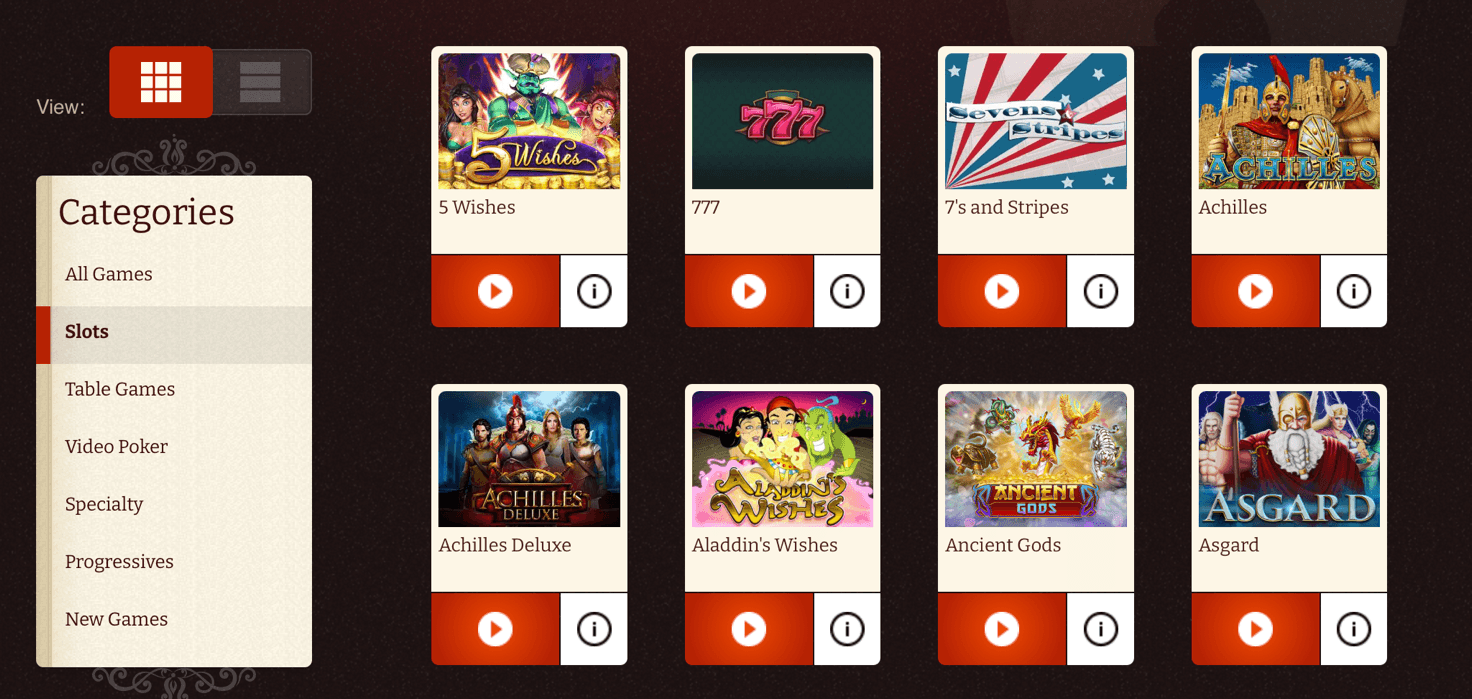Show the Specialty games category

tap(104, 504)
